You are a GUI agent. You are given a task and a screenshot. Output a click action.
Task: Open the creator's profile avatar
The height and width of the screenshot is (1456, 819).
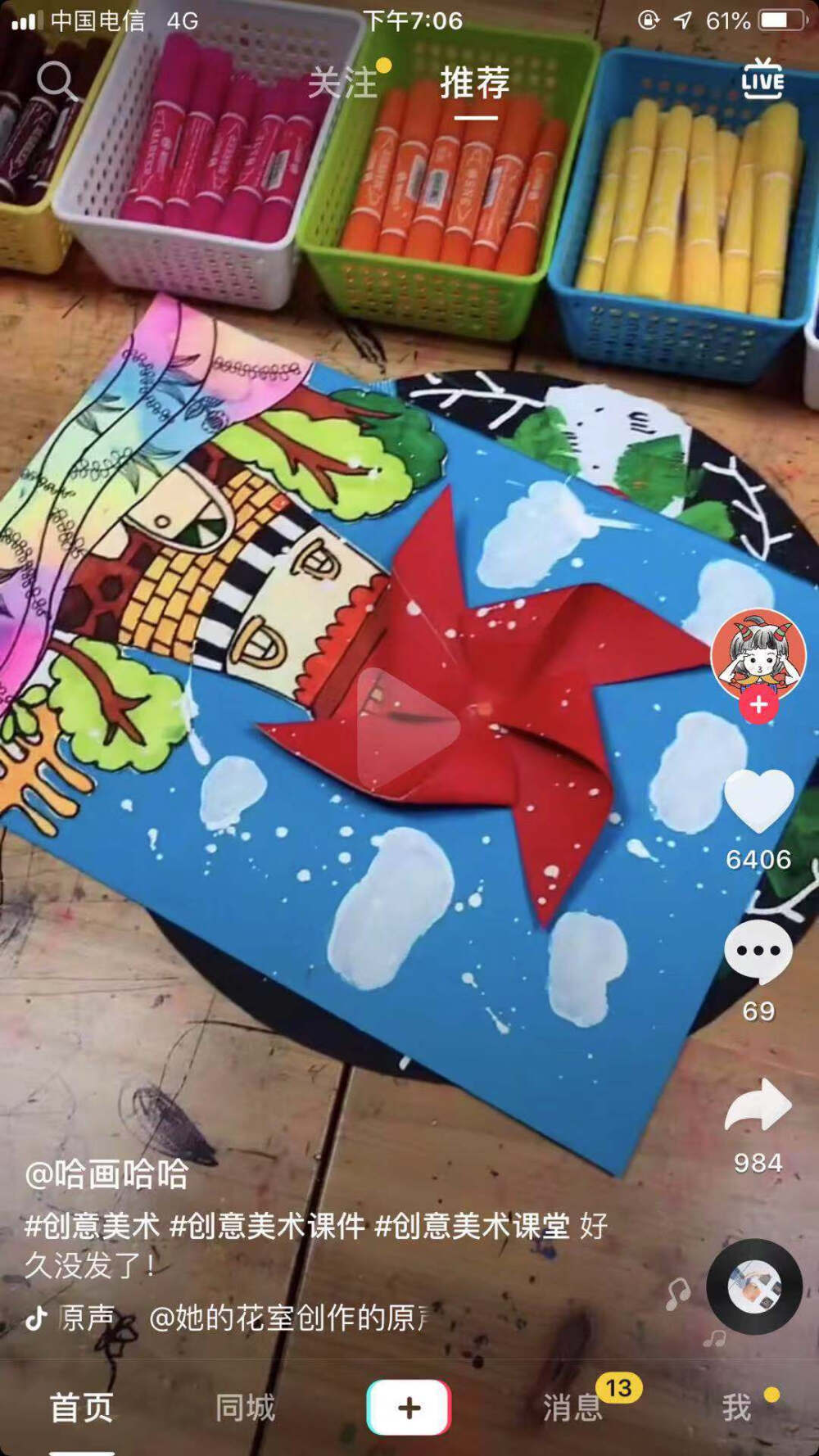(x=758, y=653)
